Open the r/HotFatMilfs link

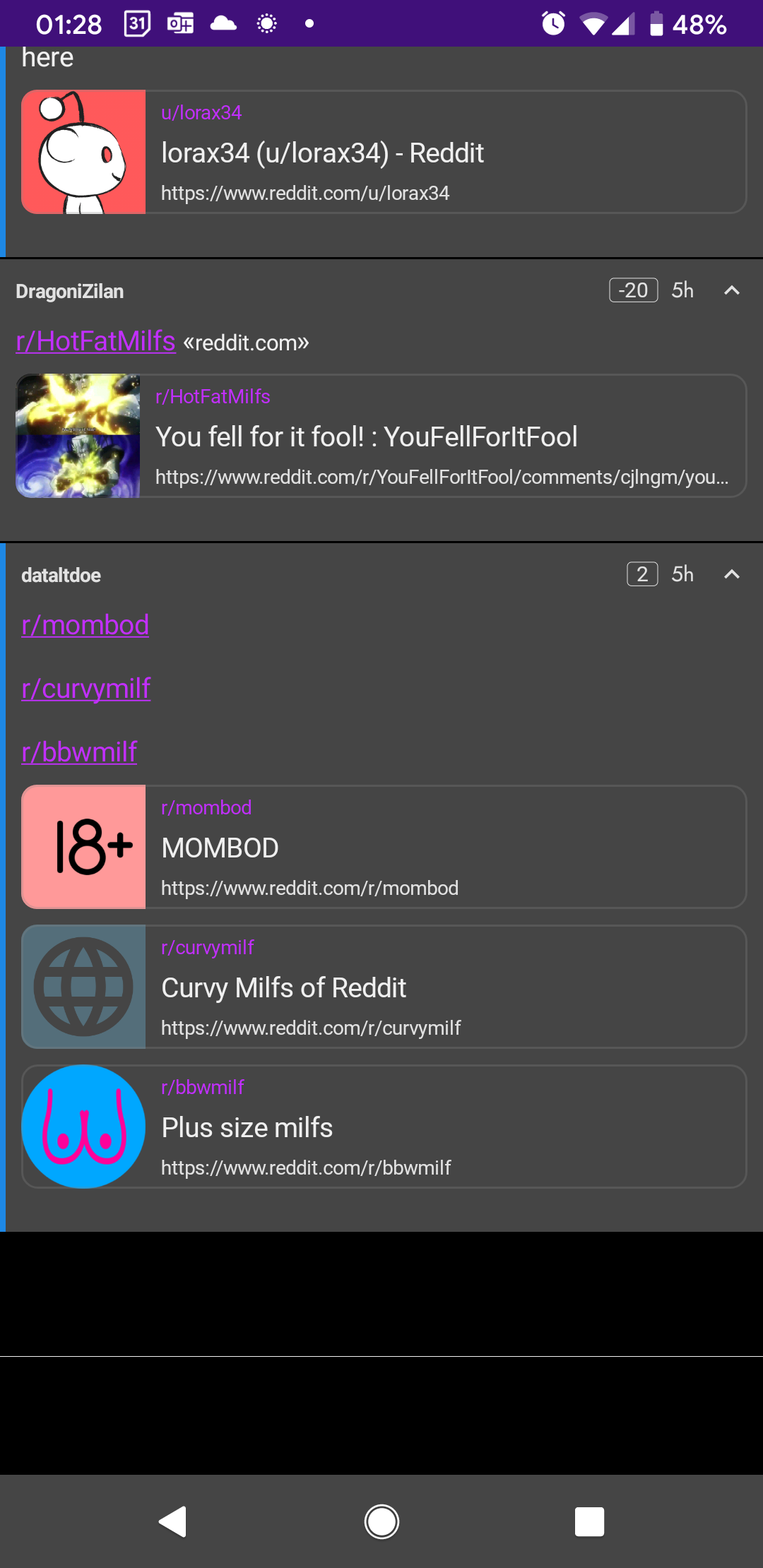[x=95, y=340]
